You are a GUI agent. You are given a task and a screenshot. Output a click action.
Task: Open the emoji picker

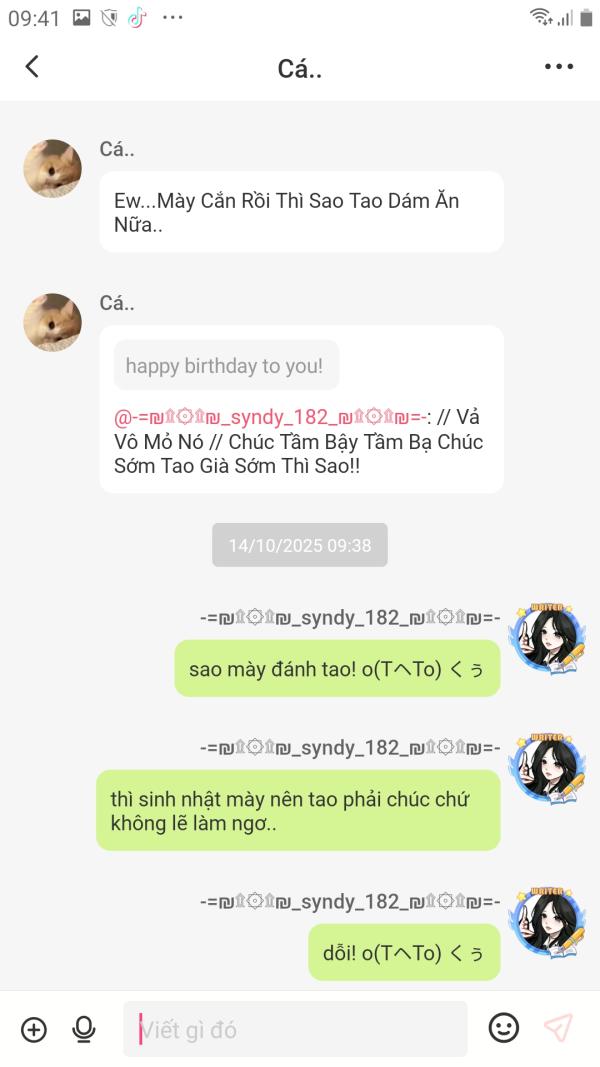[x=504, y=1028]
